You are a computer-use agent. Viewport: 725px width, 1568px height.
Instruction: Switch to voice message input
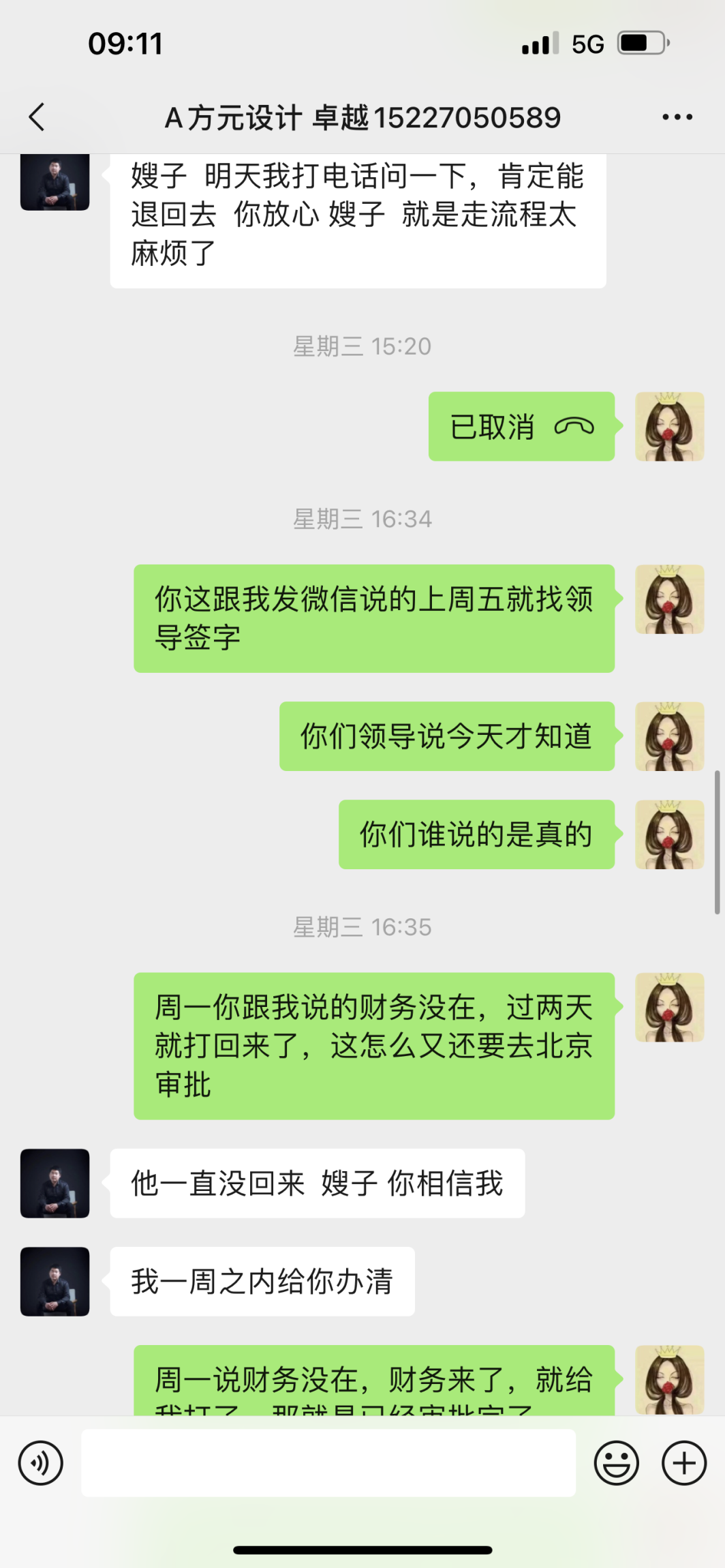[41, 1462]
